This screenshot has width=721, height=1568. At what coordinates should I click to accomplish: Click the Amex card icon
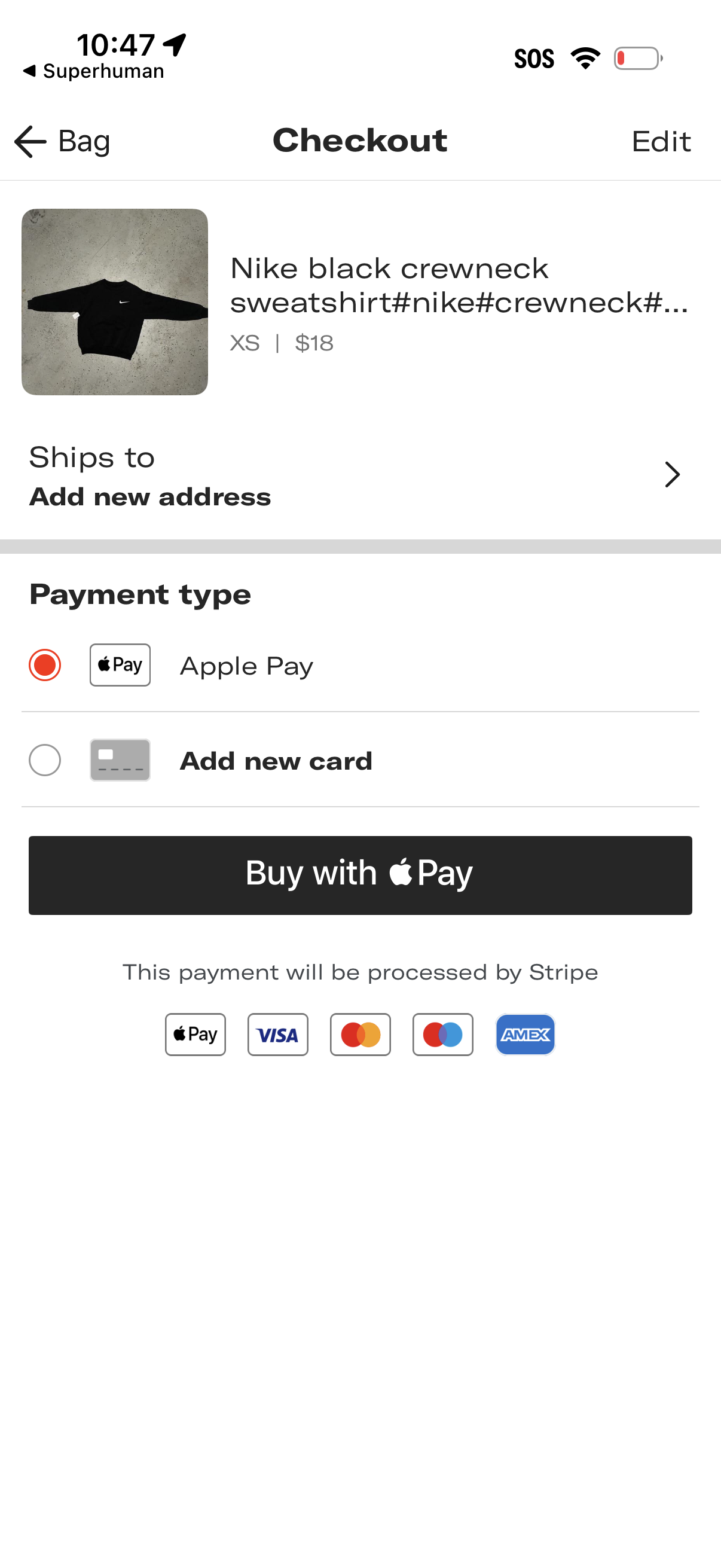point(525,1034)
